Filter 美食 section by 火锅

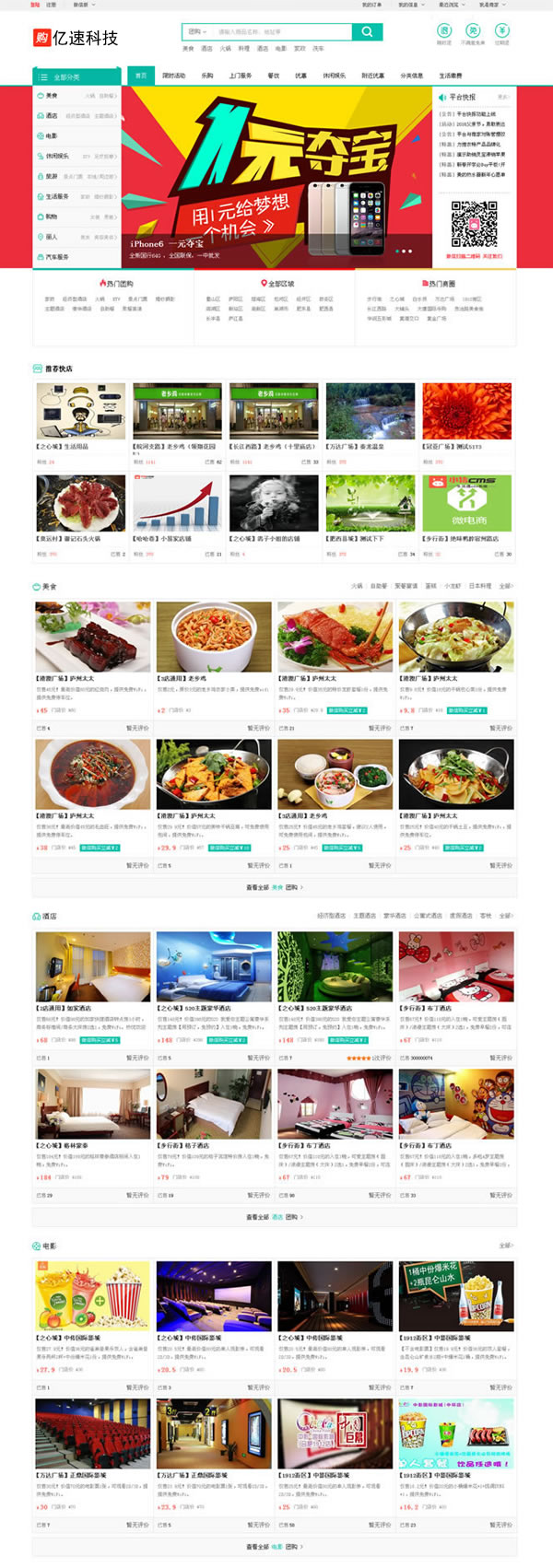click(356, 586)
